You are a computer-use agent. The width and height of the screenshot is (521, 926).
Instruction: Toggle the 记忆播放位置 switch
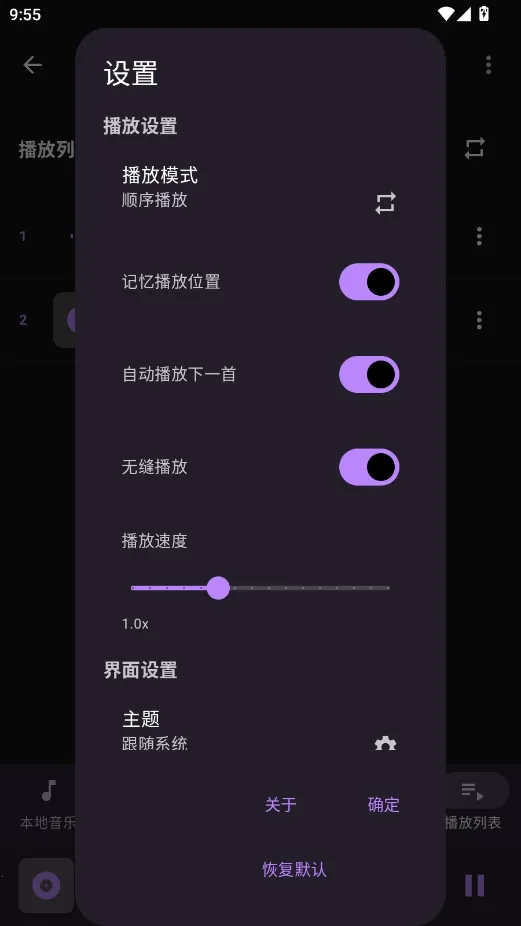369,282
